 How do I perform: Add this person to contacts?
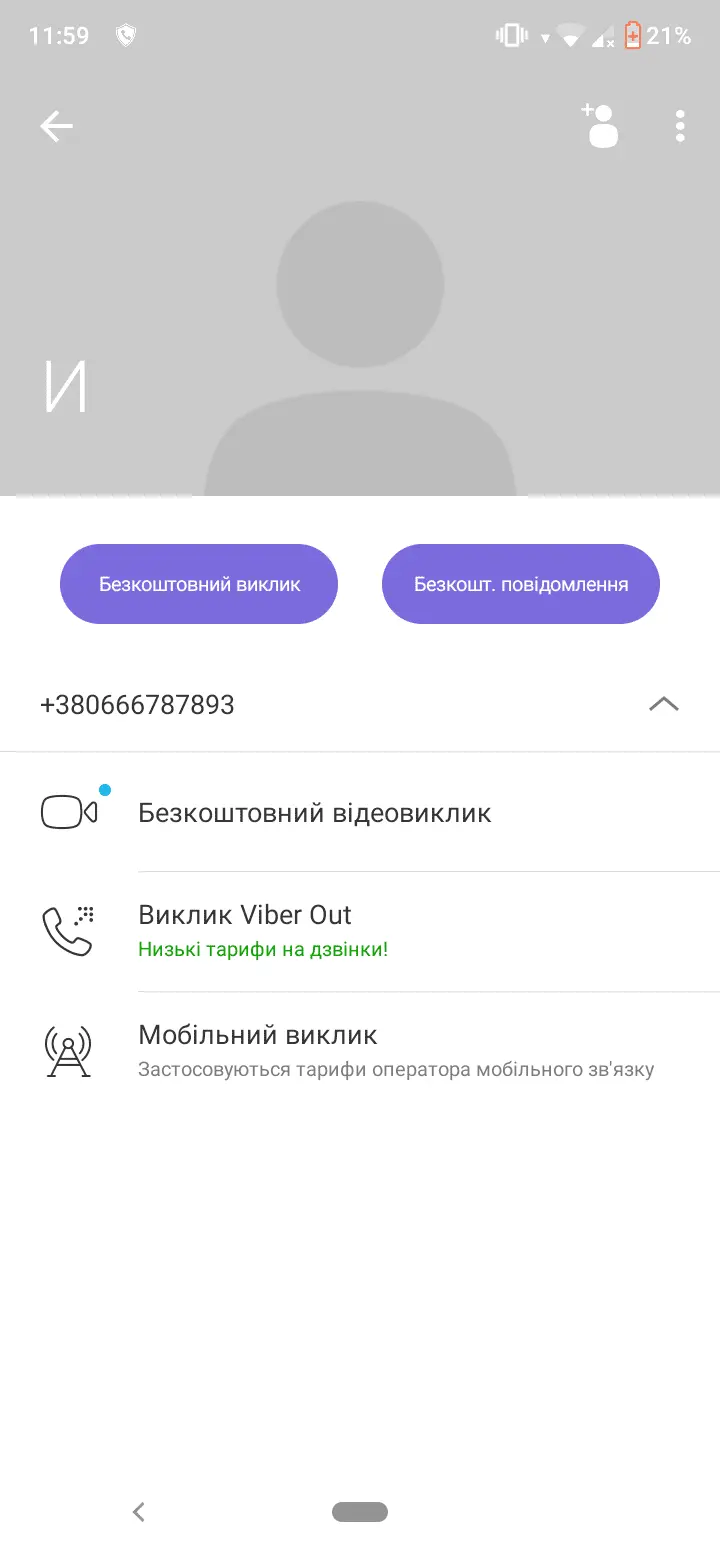pos(601,126)
